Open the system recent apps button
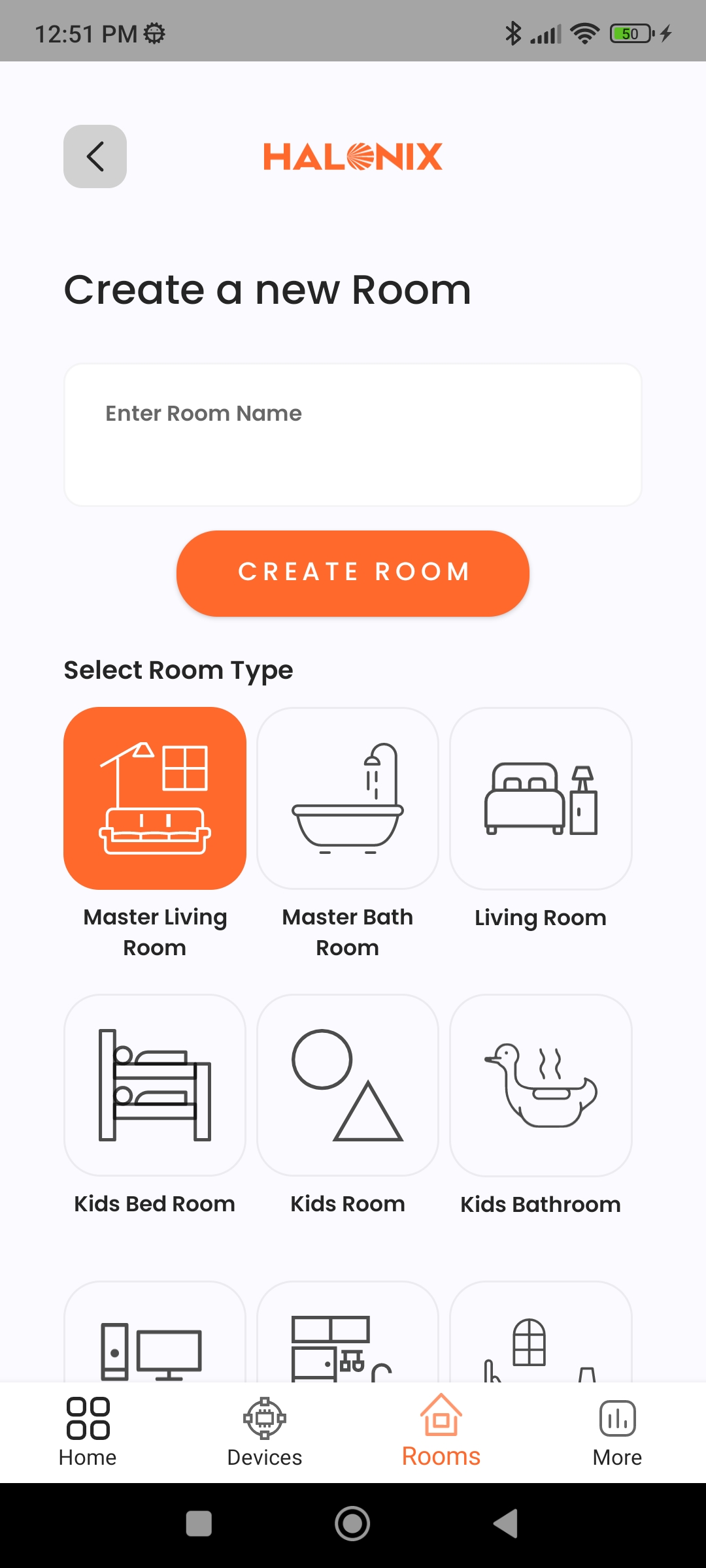The height and width of the screenshot is (1568, 706). (199, 1524)
